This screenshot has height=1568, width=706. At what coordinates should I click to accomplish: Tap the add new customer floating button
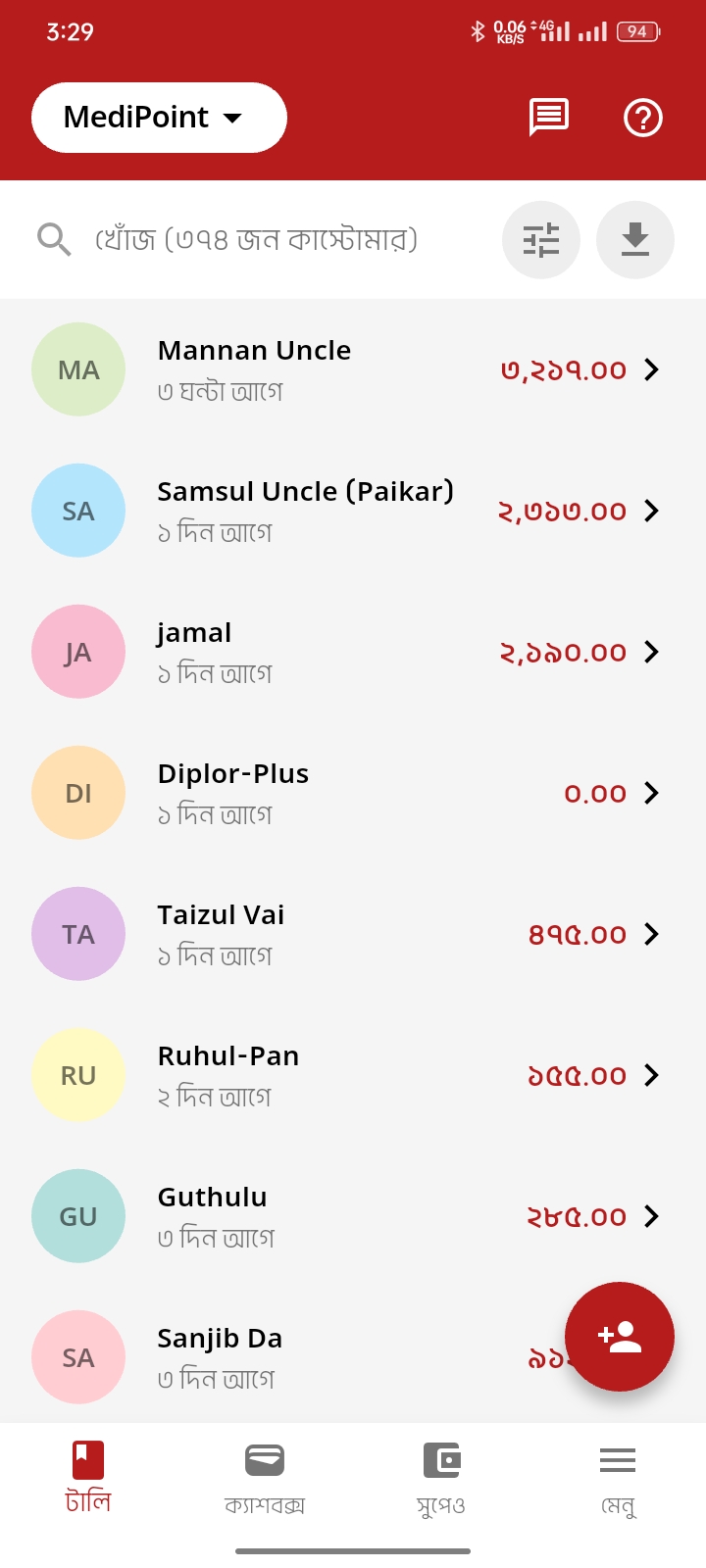[620, 1337]
